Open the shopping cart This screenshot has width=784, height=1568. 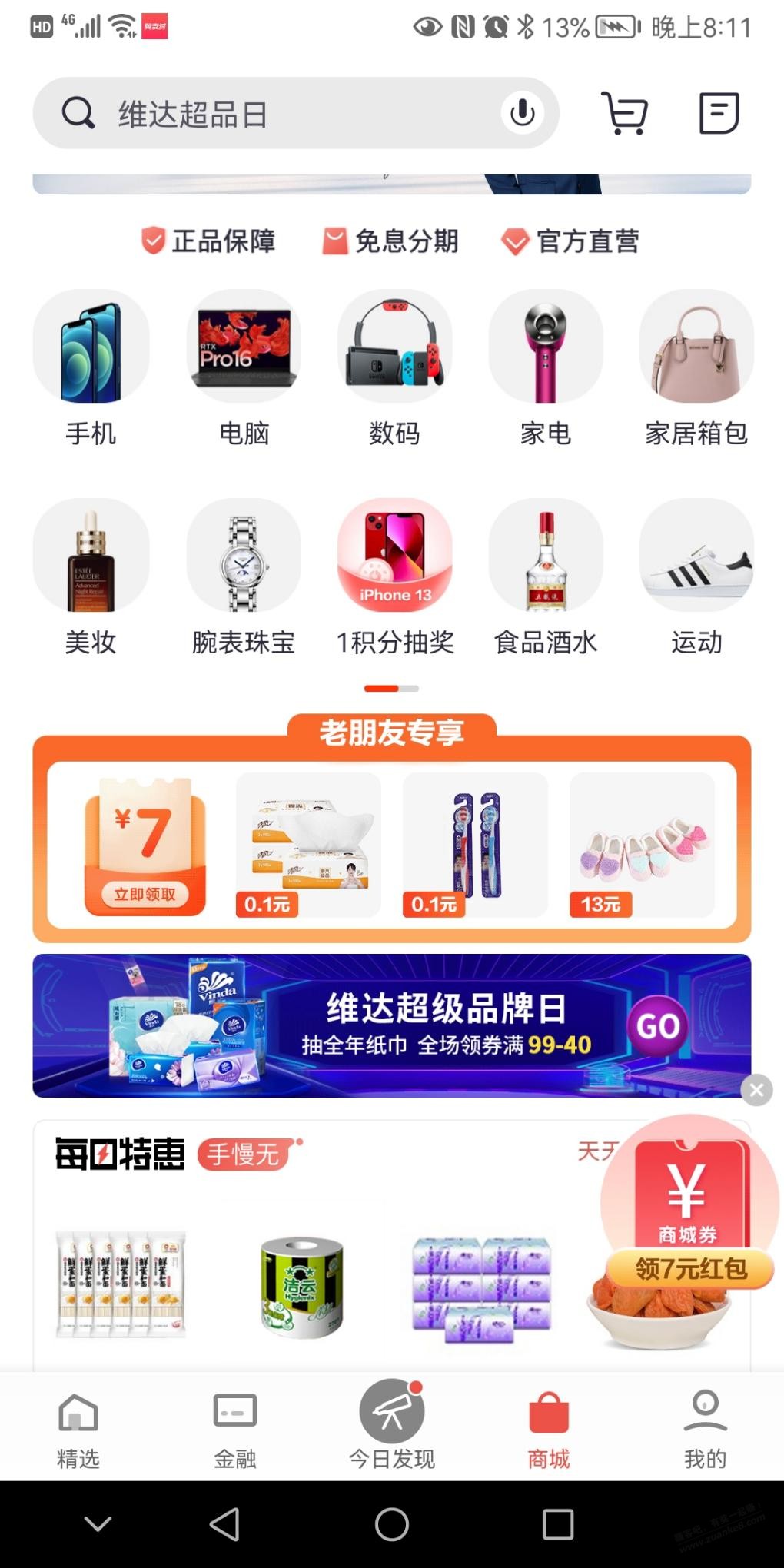click(624, 114)
